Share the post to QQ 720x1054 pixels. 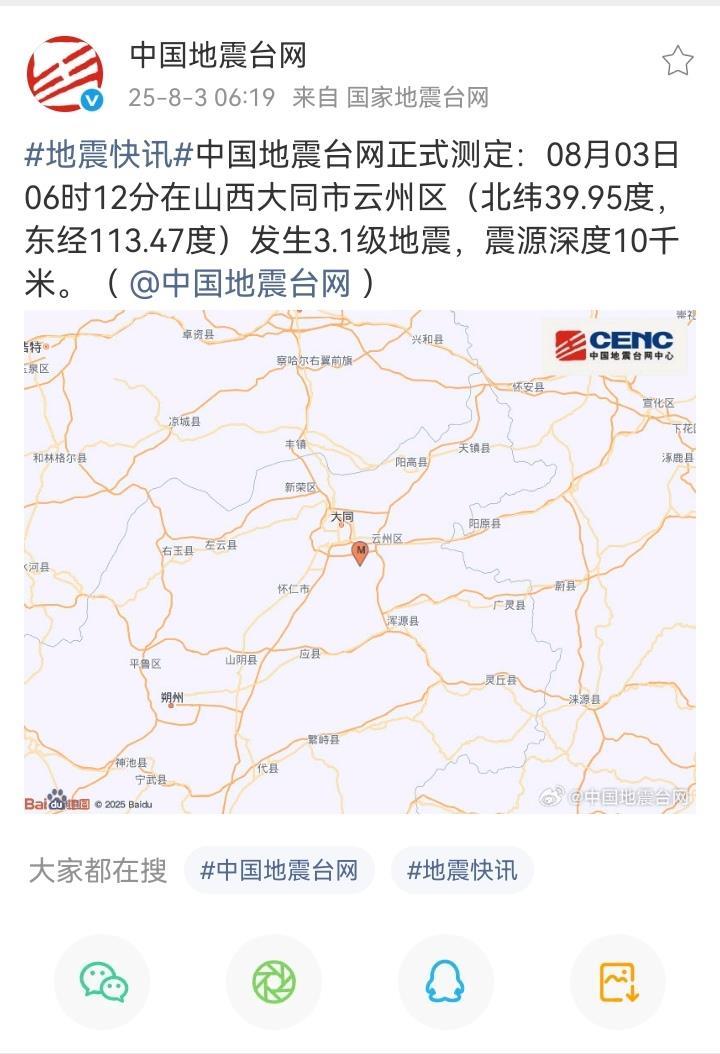click(445, 982)
